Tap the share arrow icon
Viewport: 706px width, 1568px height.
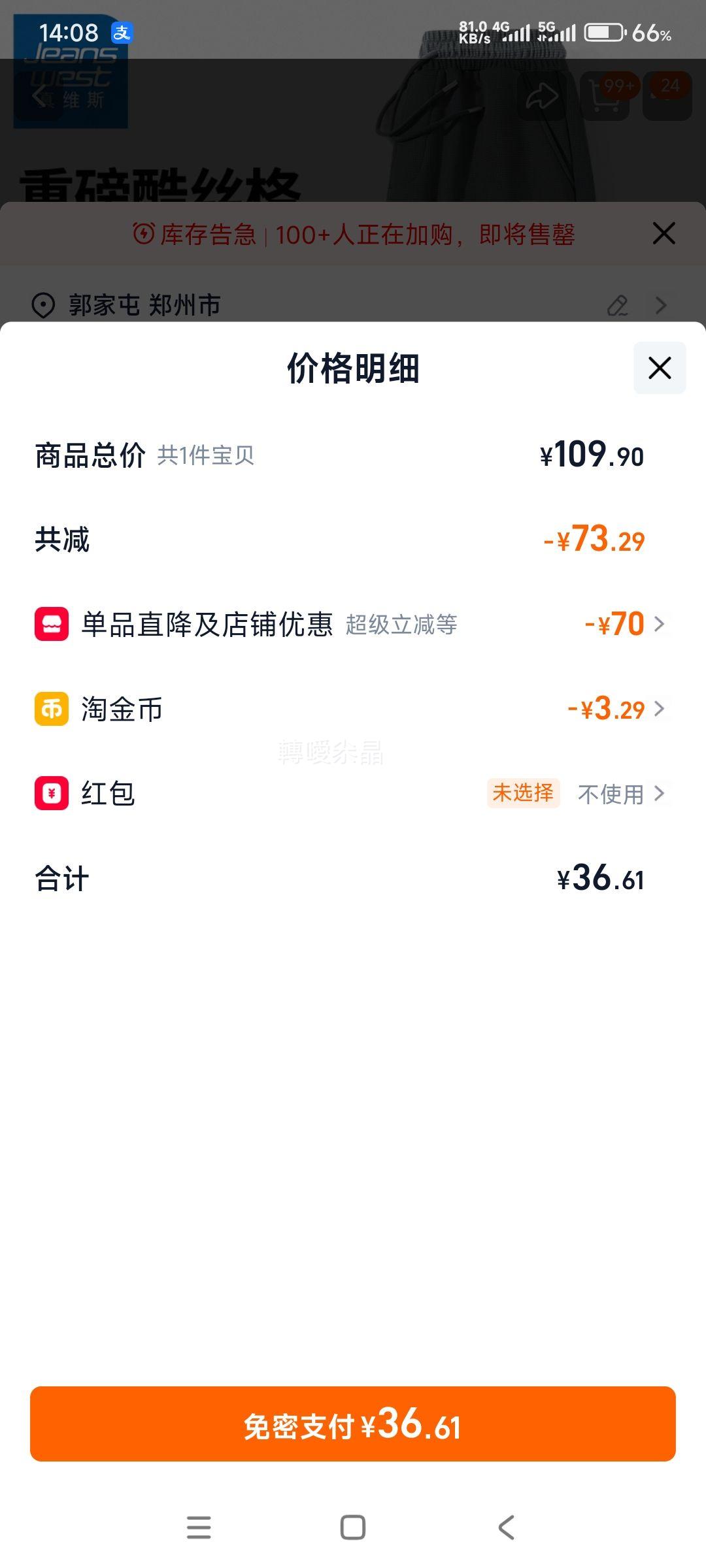(541, 97)
